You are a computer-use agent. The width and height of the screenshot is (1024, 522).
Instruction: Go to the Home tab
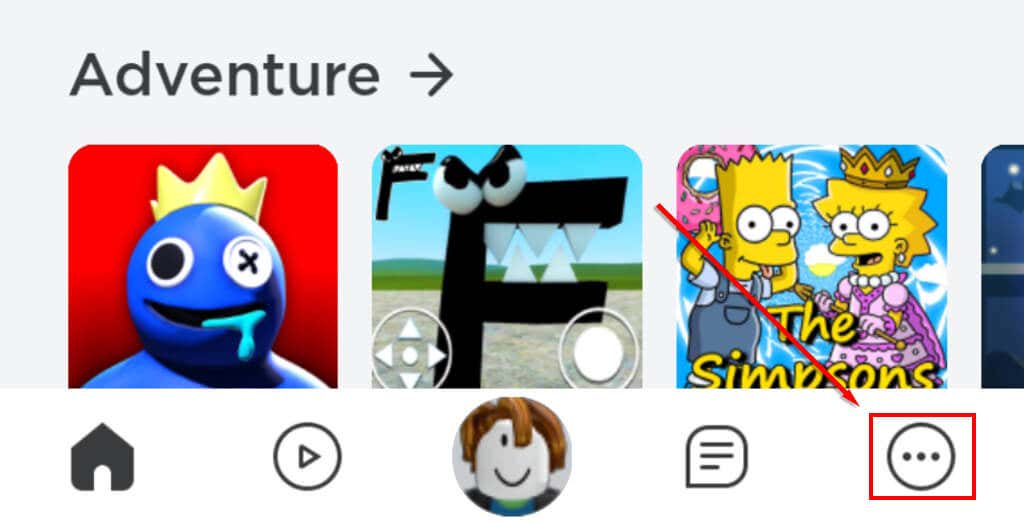(102, 457)
